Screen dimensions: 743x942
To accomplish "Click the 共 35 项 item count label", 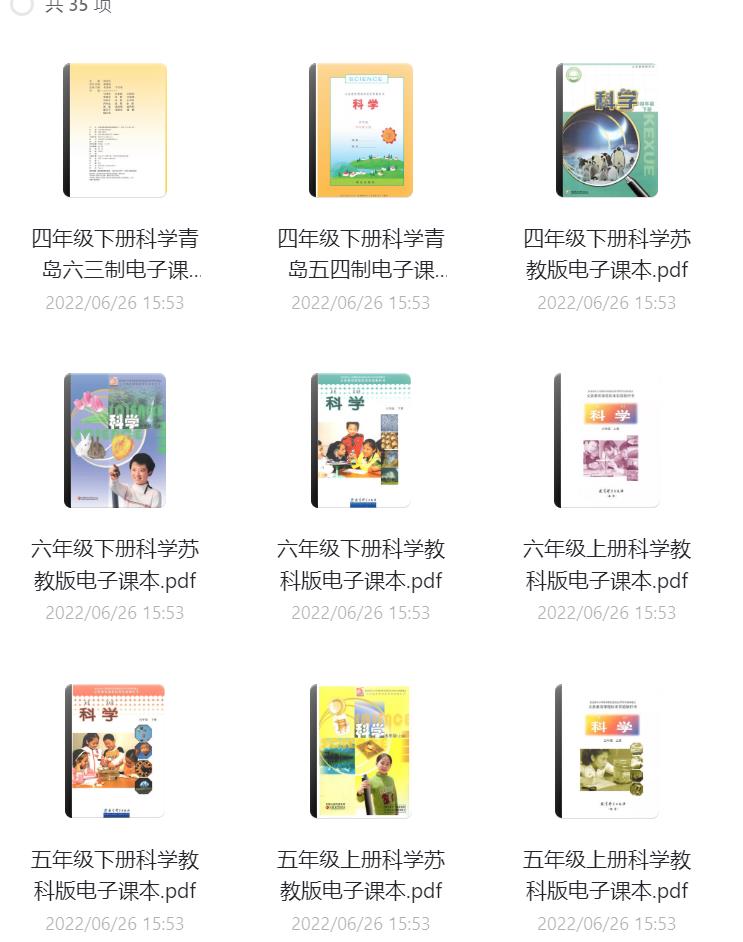I will (79, 7).
